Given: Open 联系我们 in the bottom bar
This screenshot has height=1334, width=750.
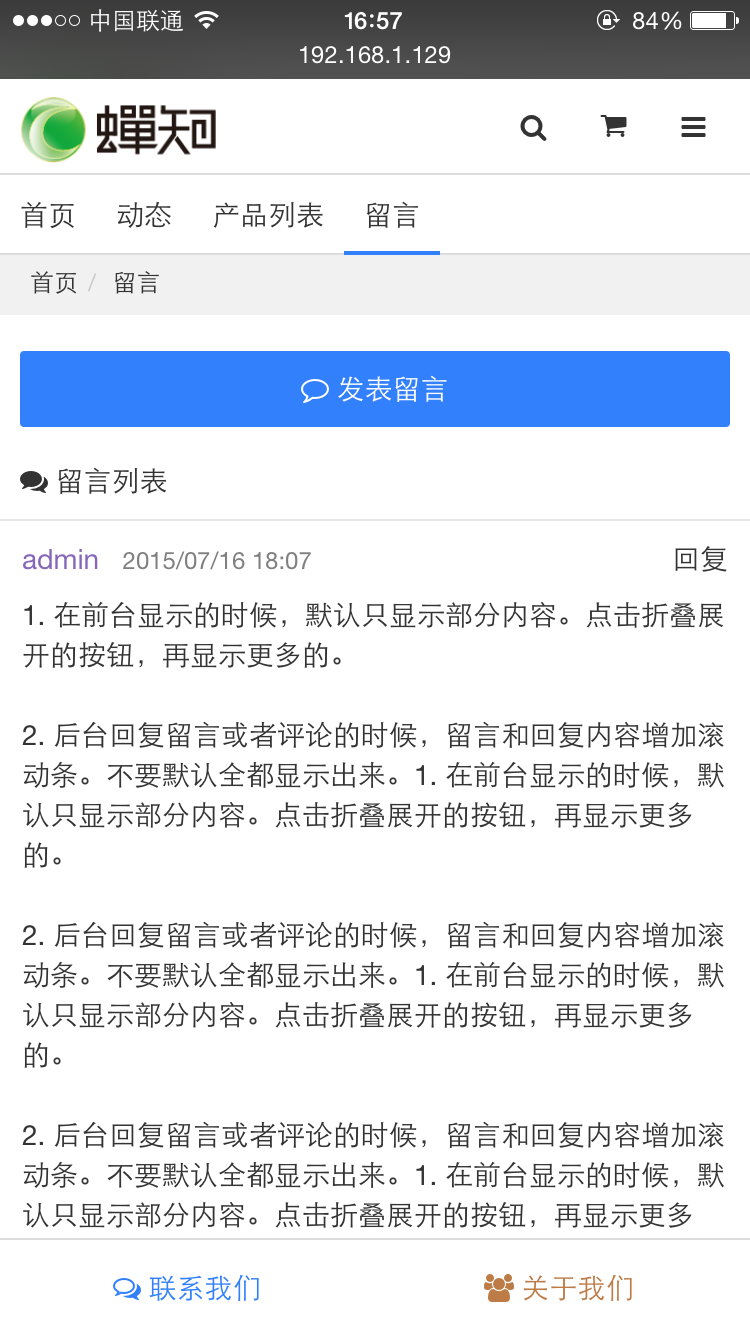Looking at the screenshot, I should 187,1288.
